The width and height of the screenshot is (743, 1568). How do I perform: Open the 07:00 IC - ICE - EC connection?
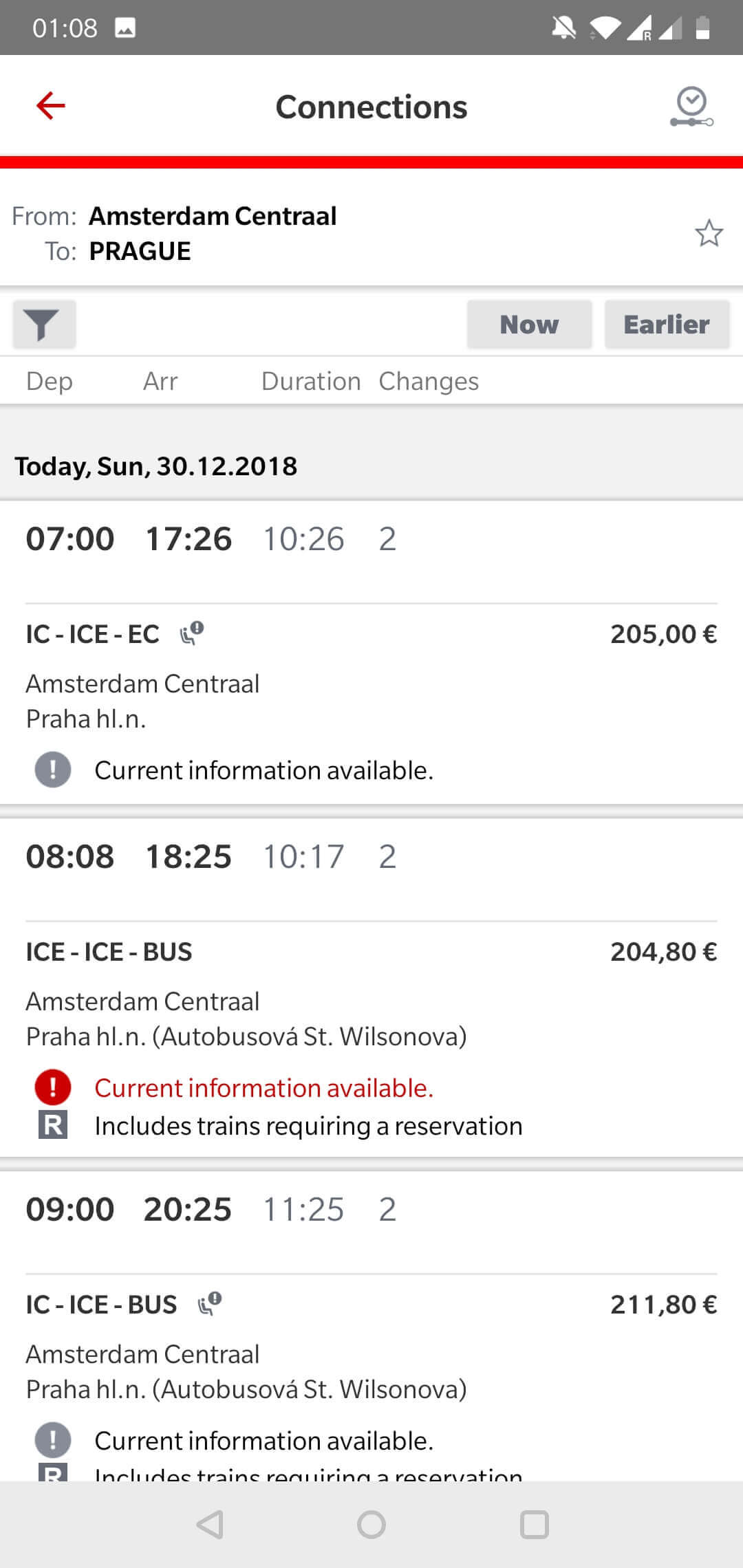(x=371, y=653)
